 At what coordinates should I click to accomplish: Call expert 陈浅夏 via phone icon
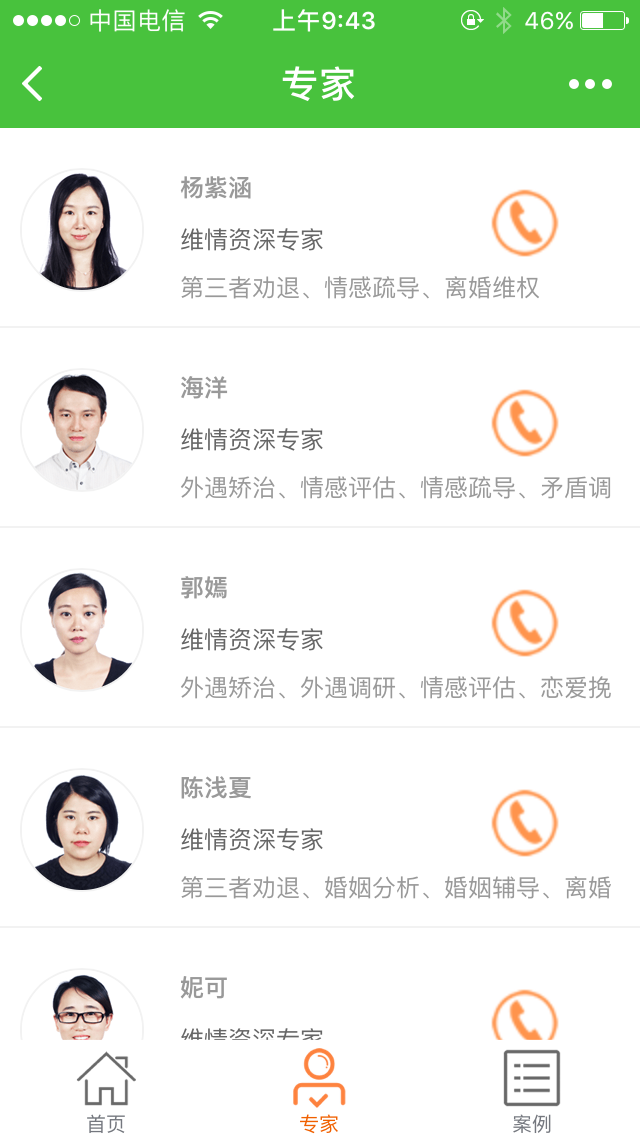(x=524, y=823)
